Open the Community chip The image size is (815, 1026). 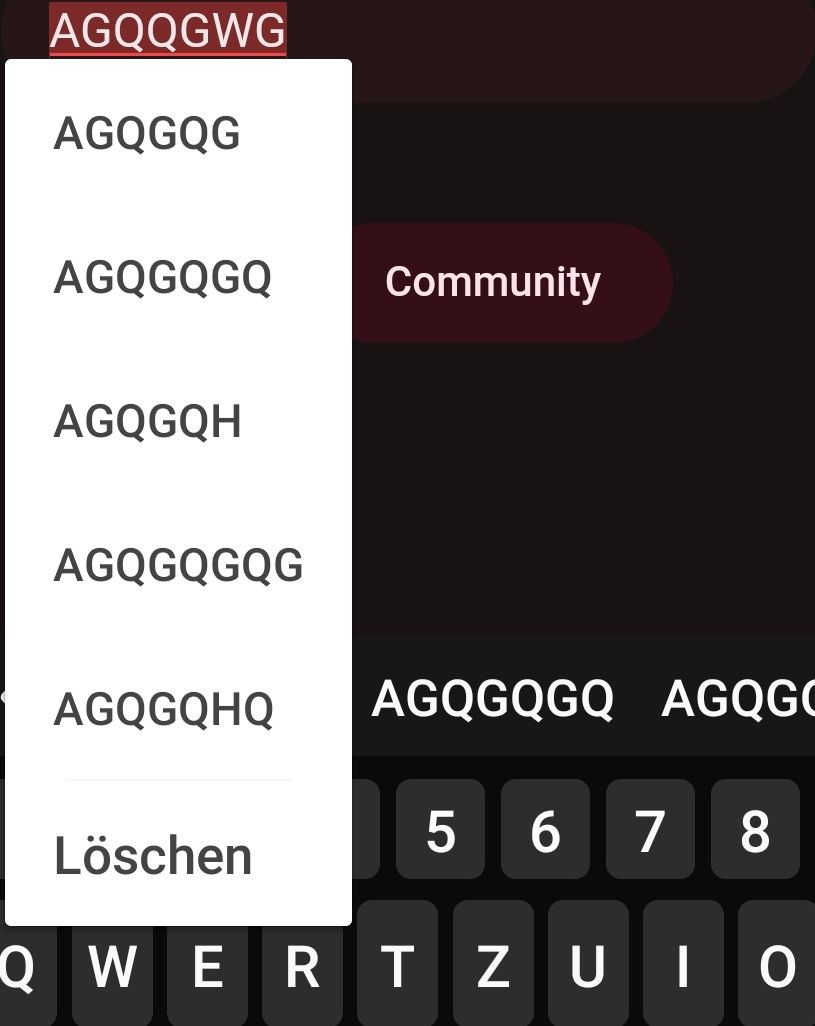[x=492, y=282]
